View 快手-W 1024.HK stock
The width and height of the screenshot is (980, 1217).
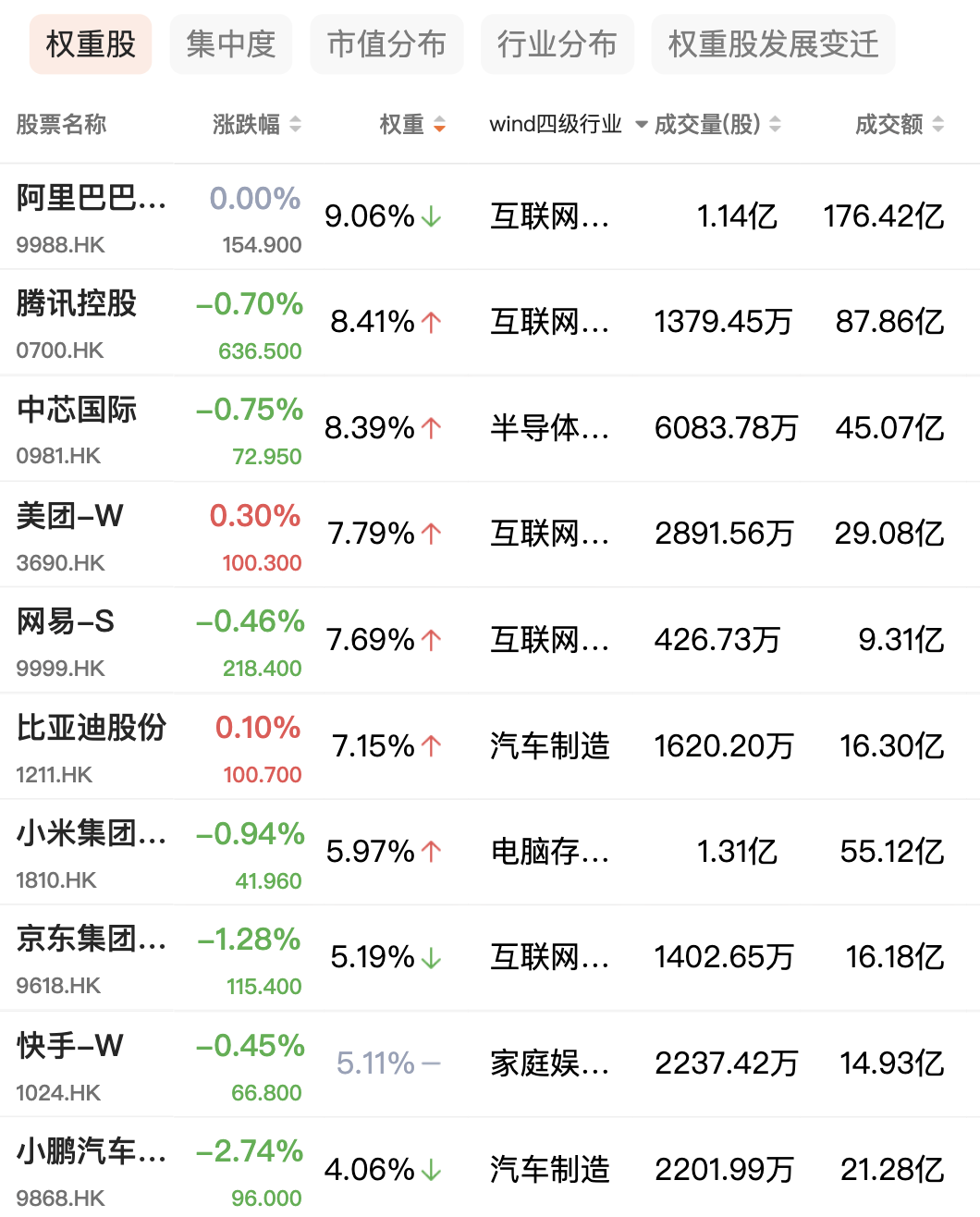point(70,1063)
